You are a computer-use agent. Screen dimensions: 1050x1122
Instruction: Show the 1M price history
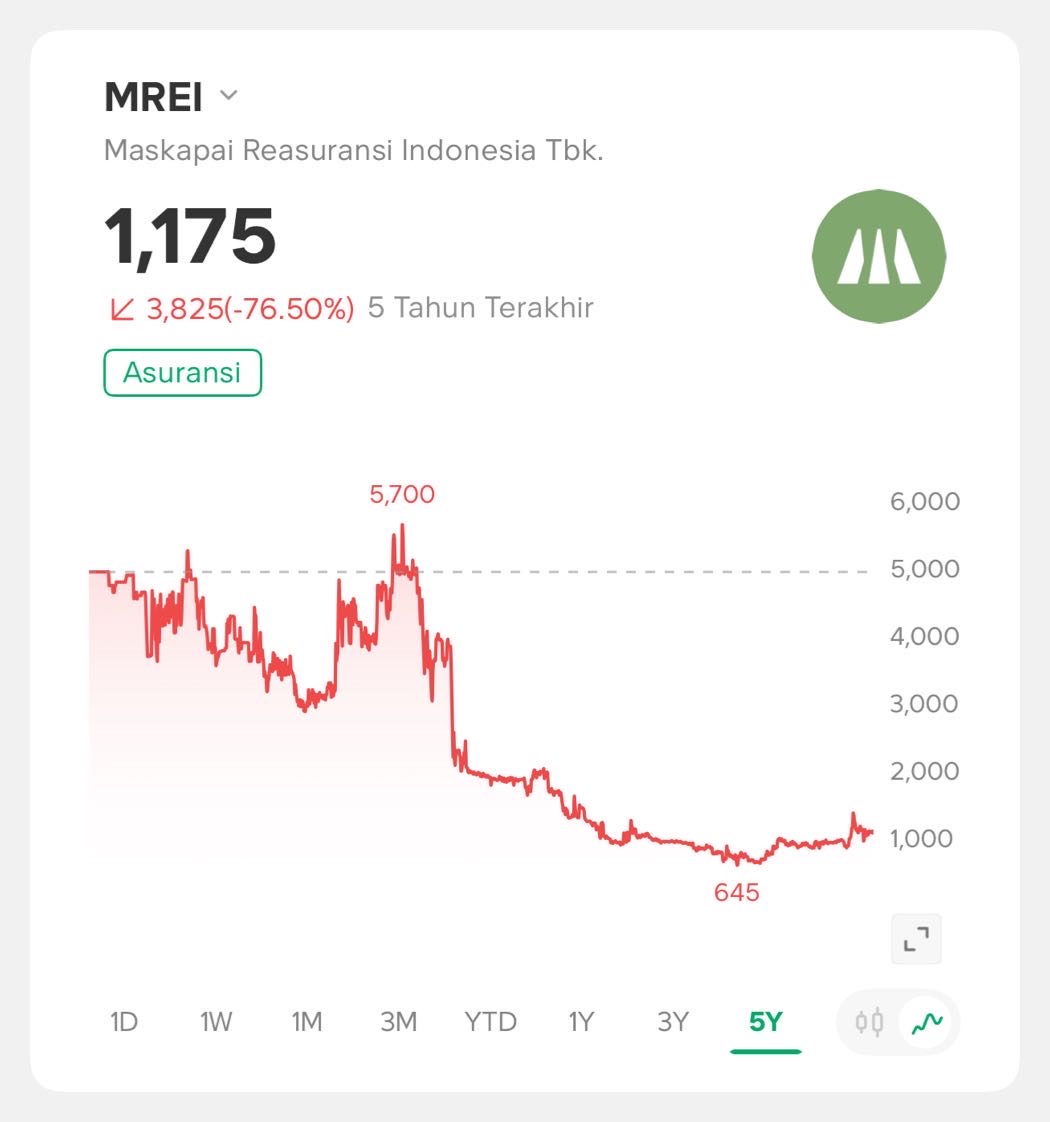[307, 1022]
